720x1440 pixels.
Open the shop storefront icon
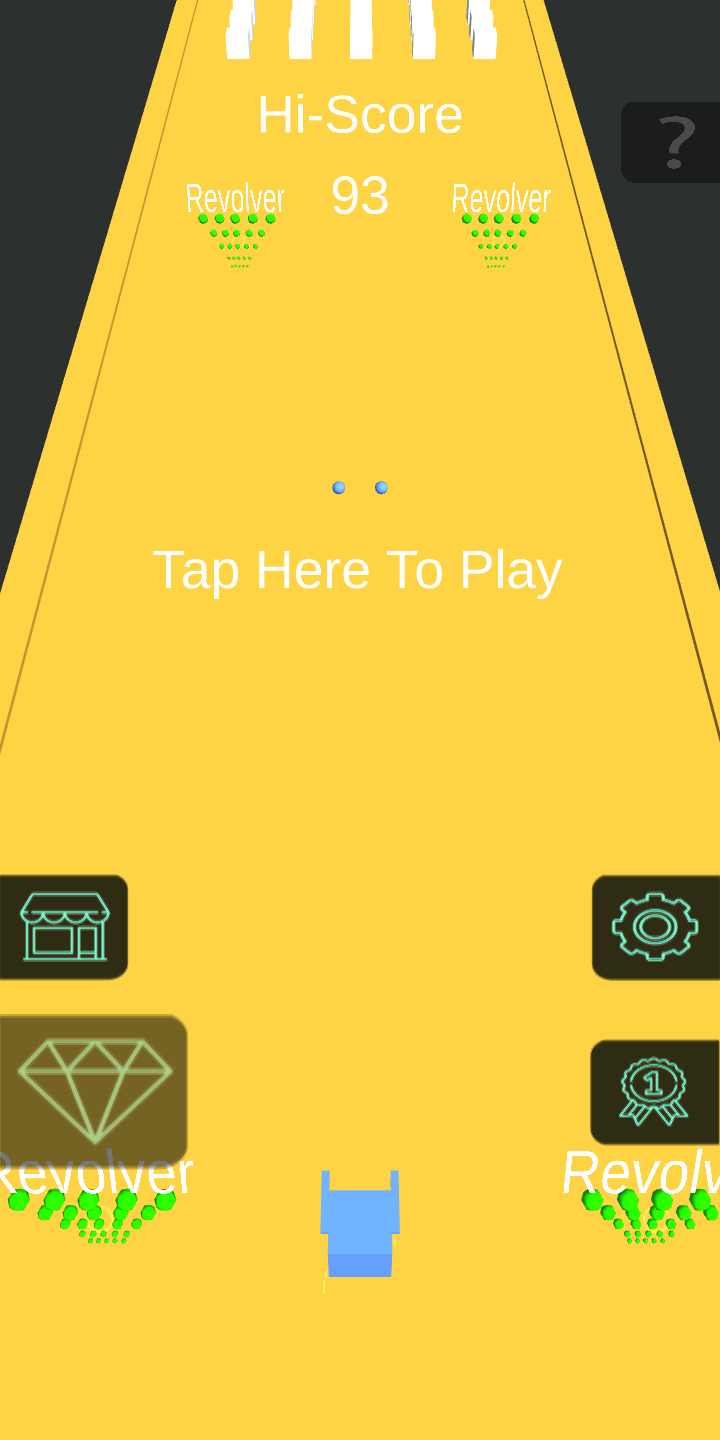pos(64,926)
